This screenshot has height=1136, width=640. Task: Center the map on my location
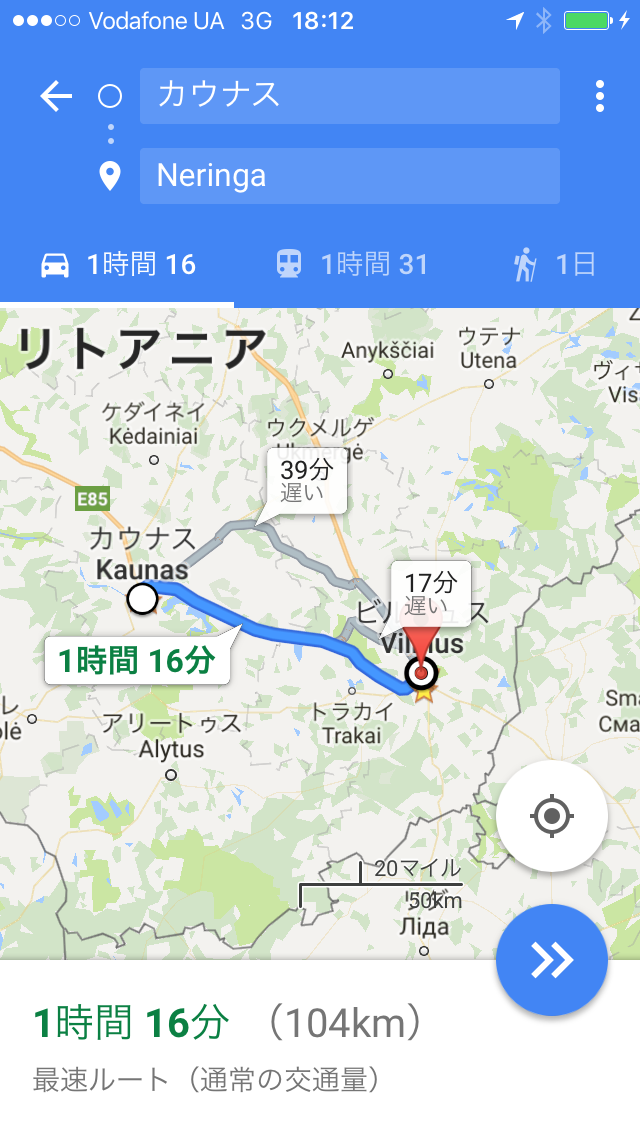551,816
